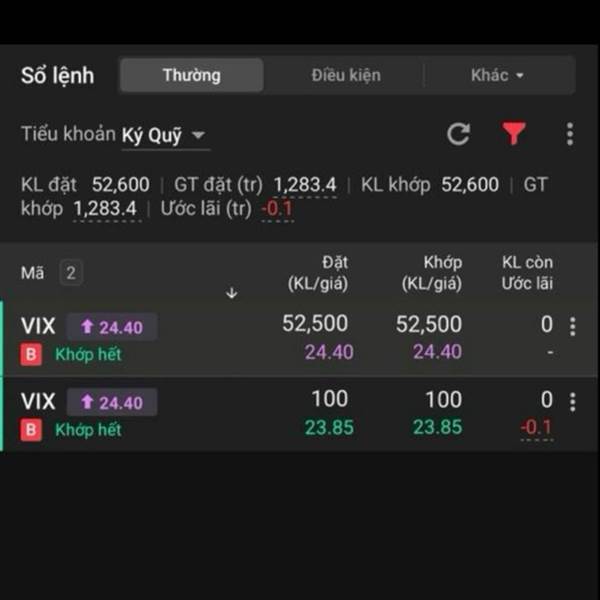Open options for the 52,500 VIX order

coord(572,326)
